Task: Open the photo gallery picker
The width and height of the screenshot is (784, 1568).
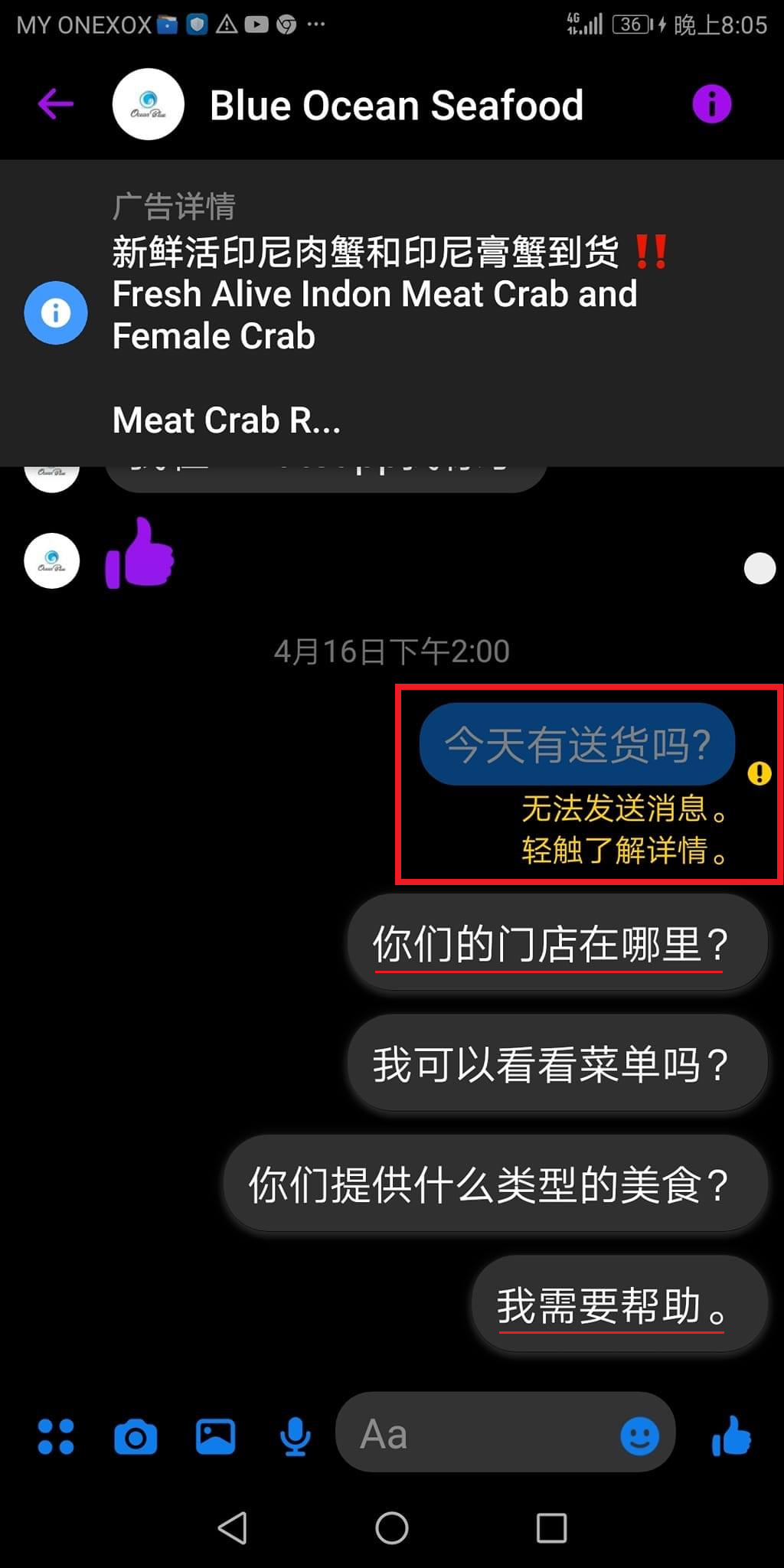Action: [x=215, y=1436]
